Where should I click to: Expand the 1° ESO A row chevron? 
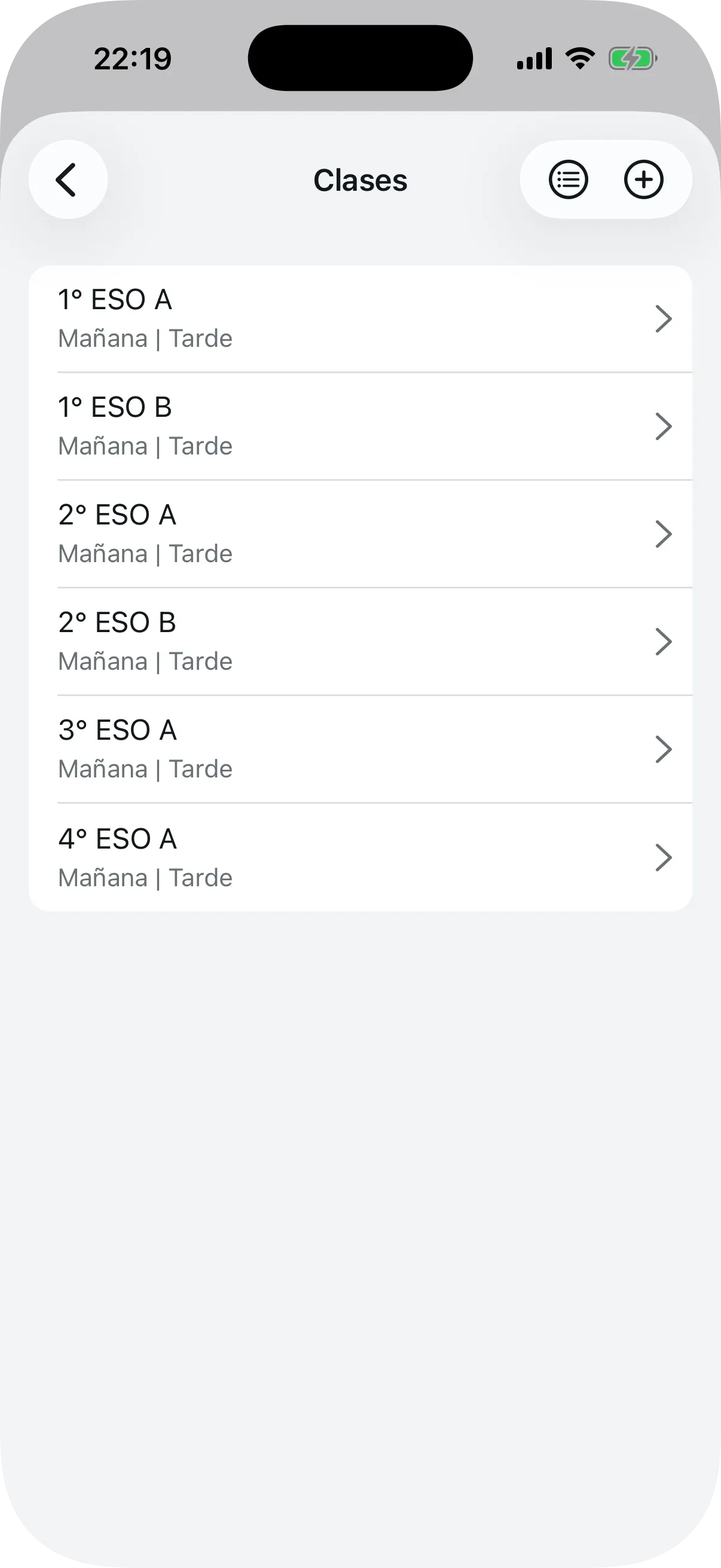tap(664, 318)
